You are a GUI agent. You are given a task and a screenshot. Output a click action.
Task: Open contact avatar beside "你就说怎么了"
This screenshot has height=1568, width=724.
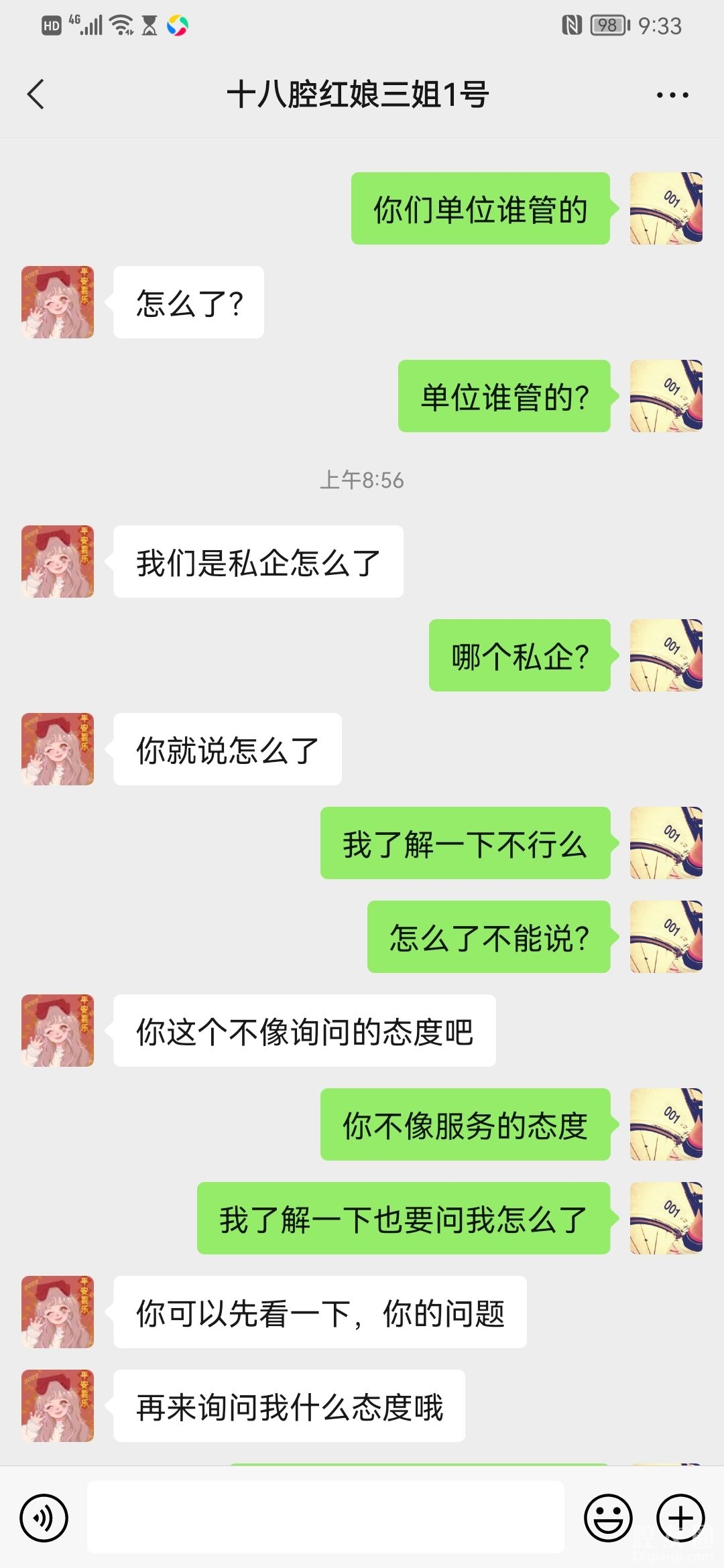(x=58, y=749)
